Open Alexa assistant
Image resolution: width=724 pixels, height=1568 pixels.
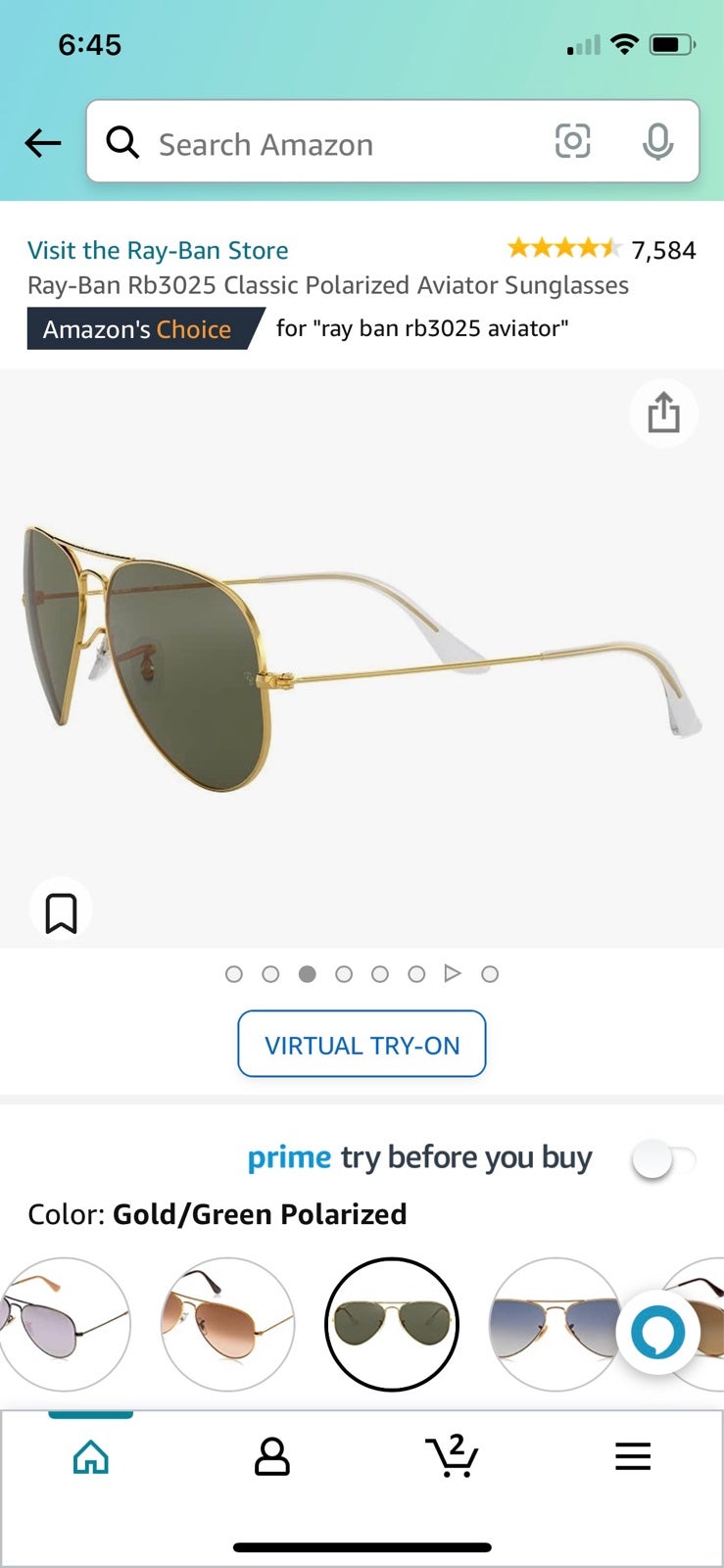coord(657,1333)
